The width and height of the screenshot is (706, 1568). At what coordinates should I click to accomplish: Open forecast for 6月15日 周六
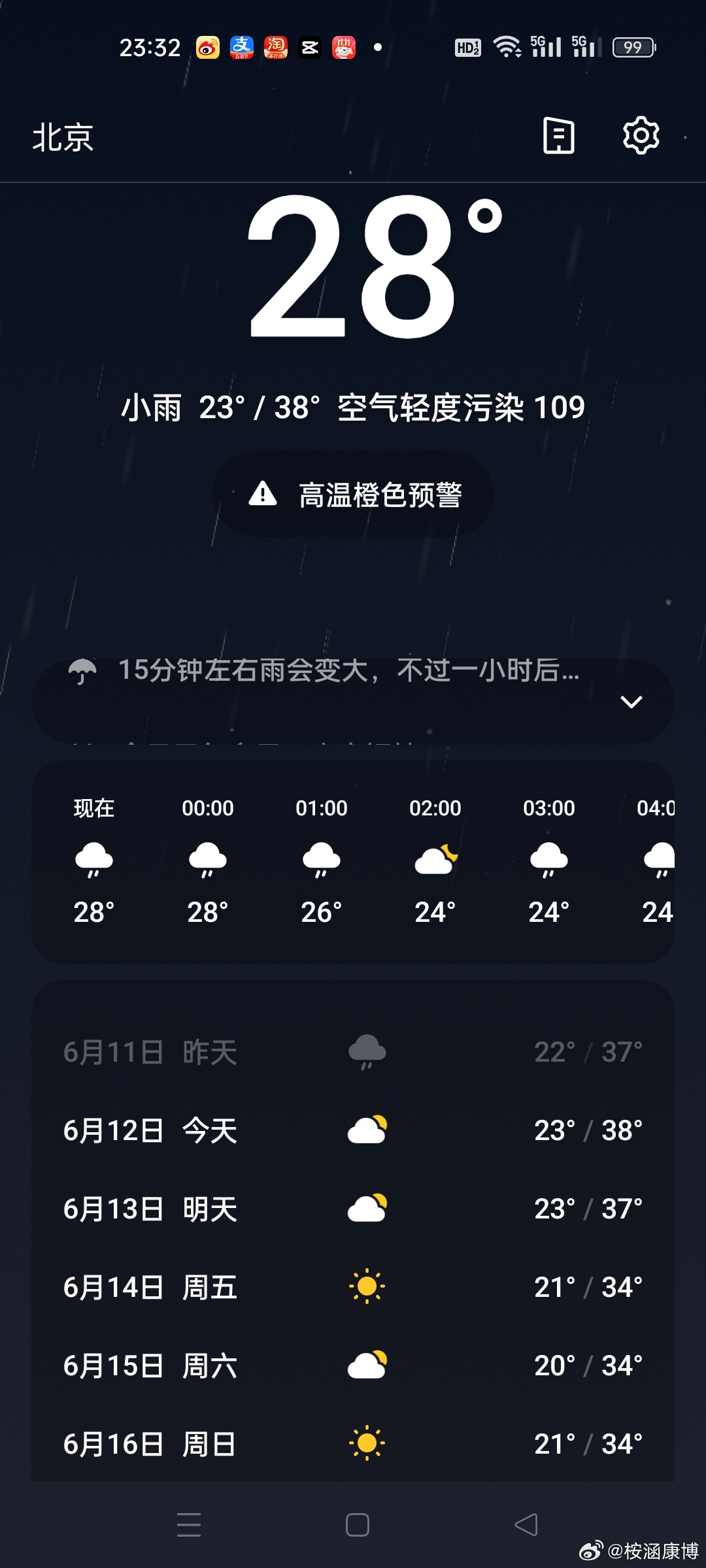(x=353, y=1365)
